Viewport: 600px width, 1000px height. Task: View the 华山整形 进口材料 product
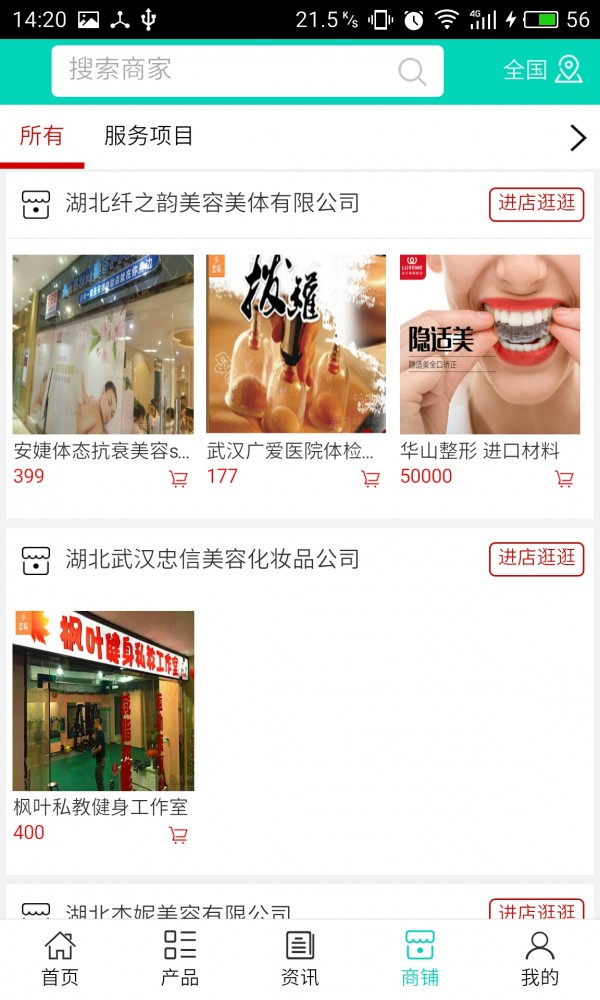(x=490, y=344)
